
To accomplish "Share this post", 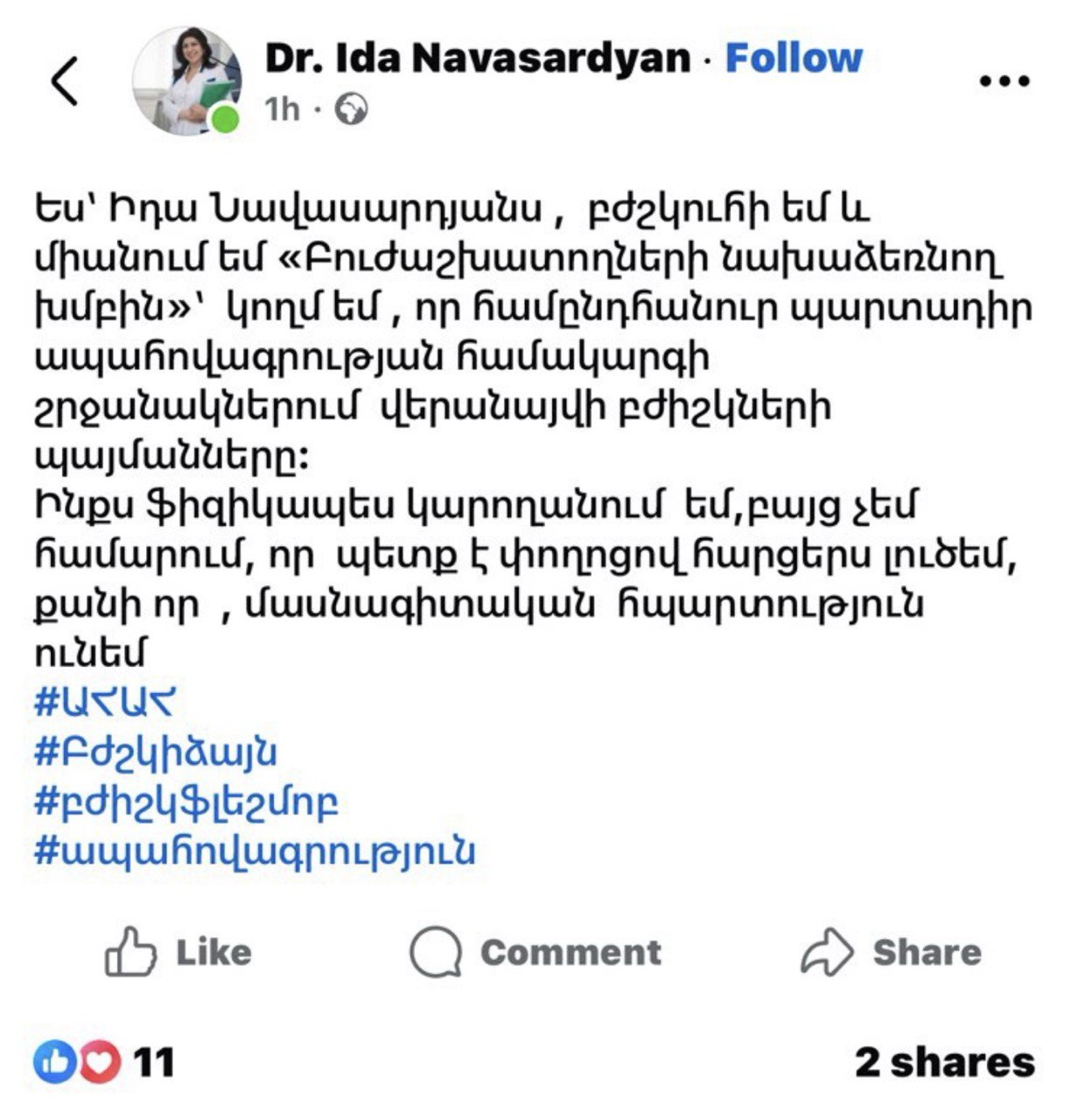I will 892,952.
